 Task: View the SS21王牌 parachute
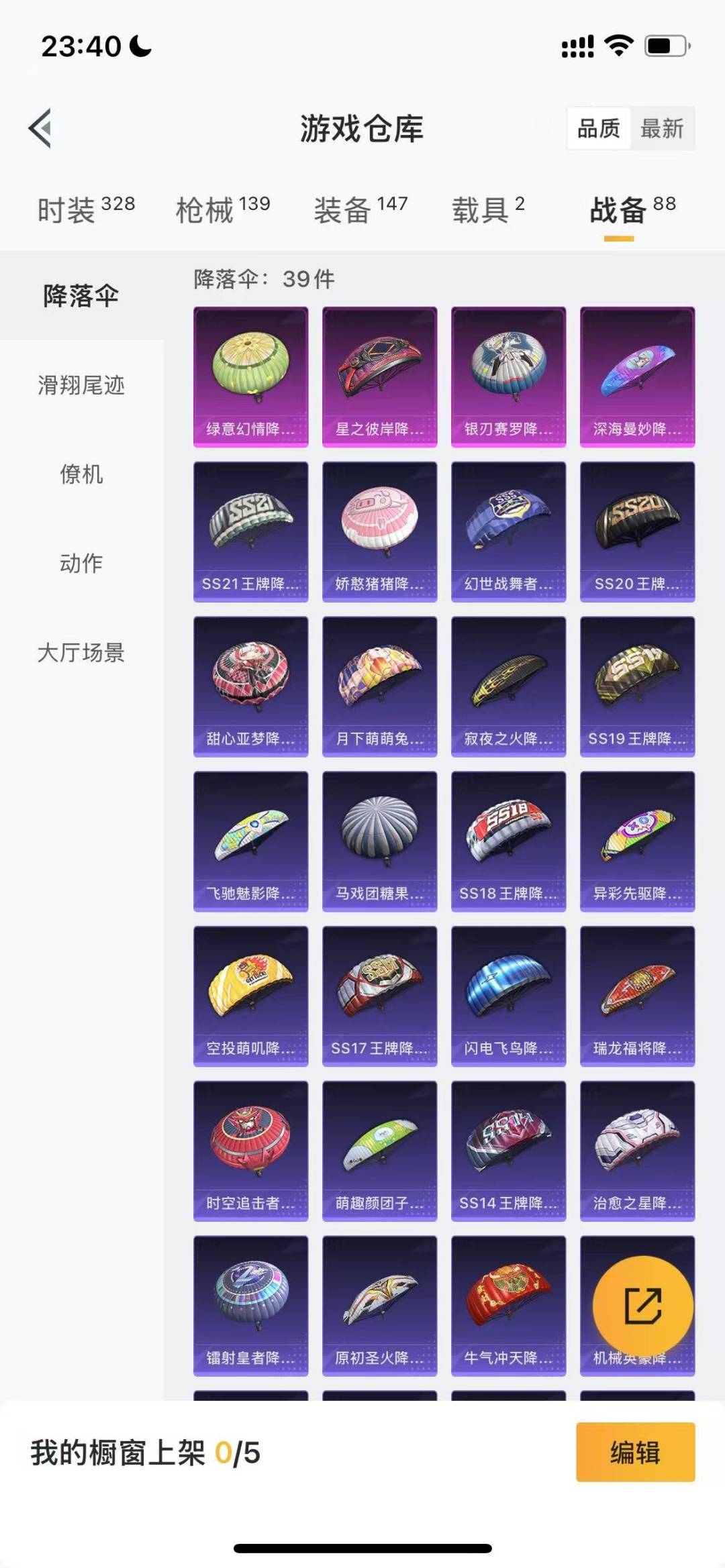(251, 532)
